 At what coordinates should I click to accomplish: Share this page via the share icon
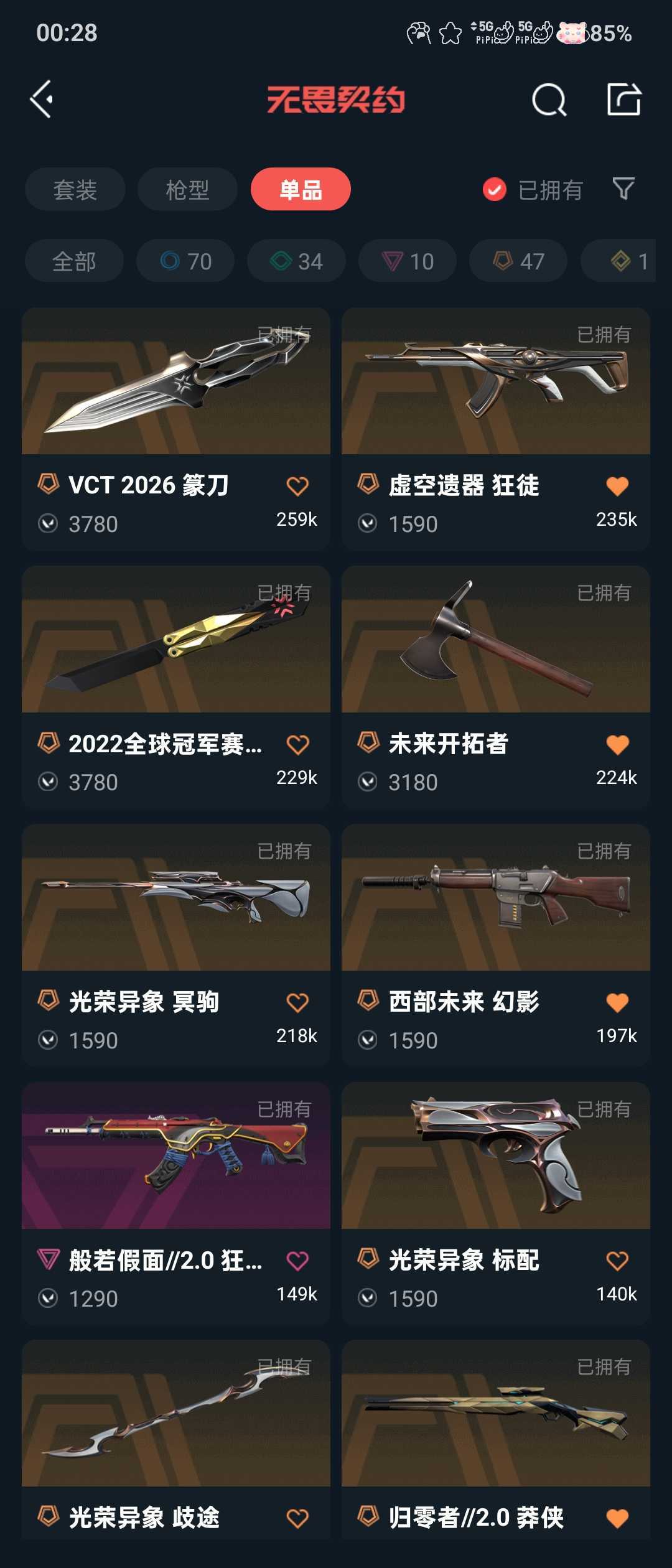click(x=623, y=100)
